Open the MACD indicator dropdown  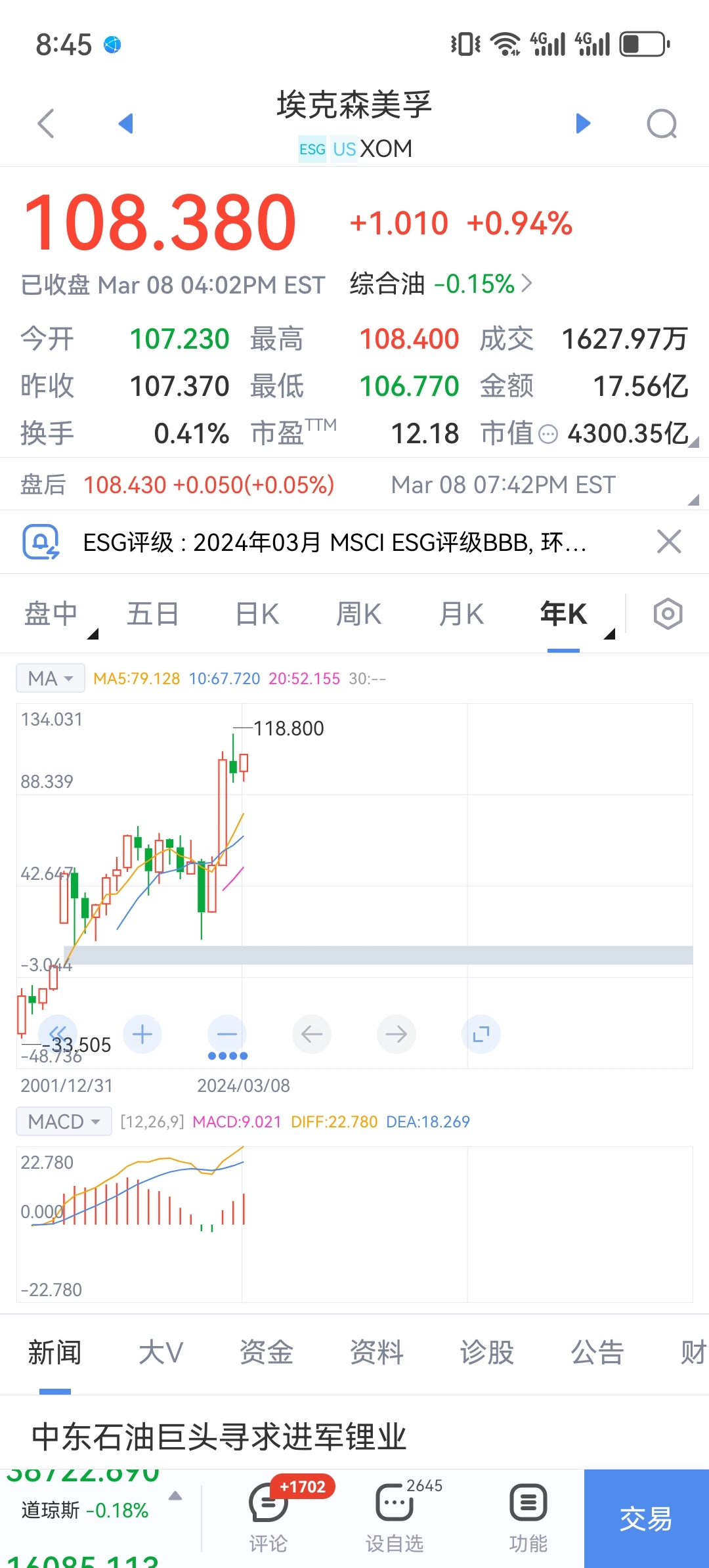click(x=63, y=1121)
